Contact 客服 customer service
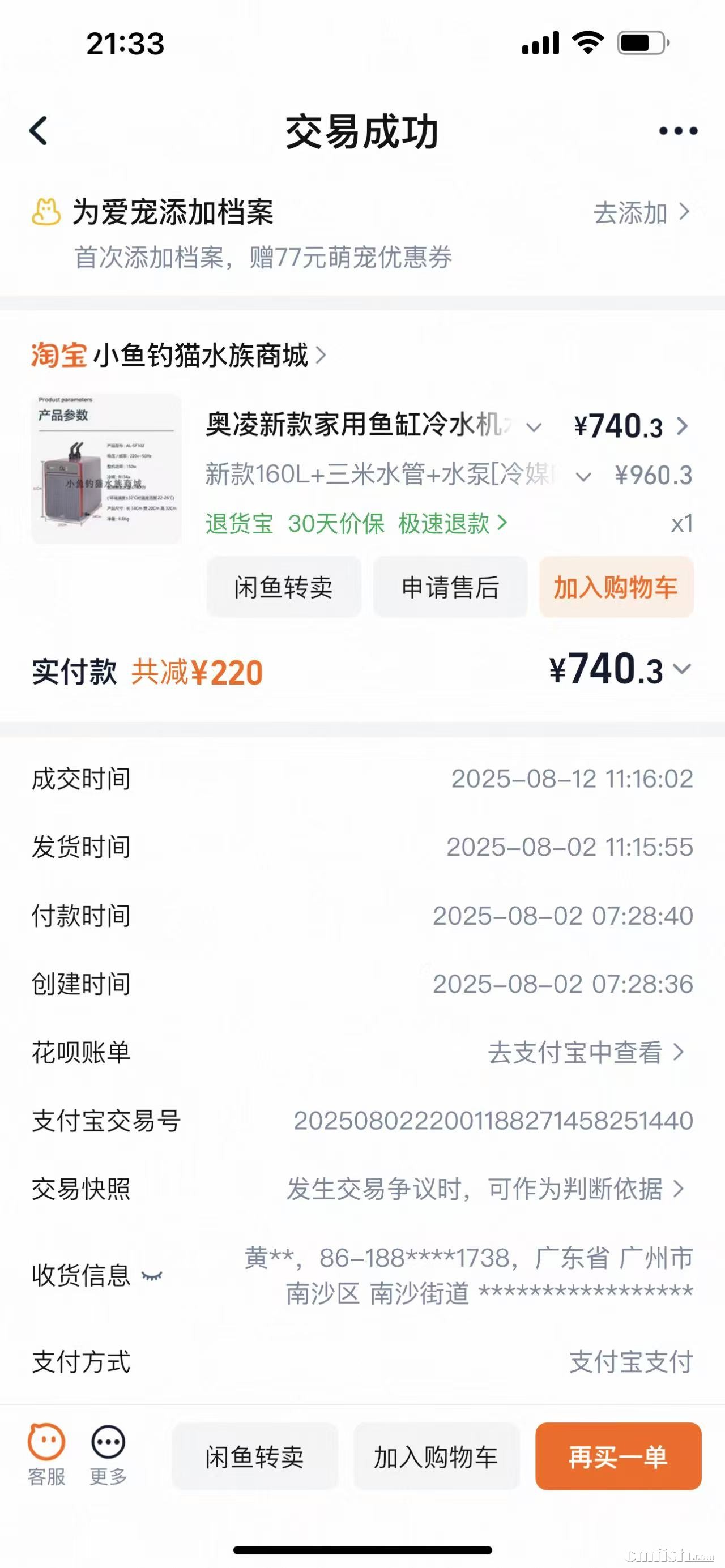Viewport: 725px width, 1568px height. (x=46, y=1455)
